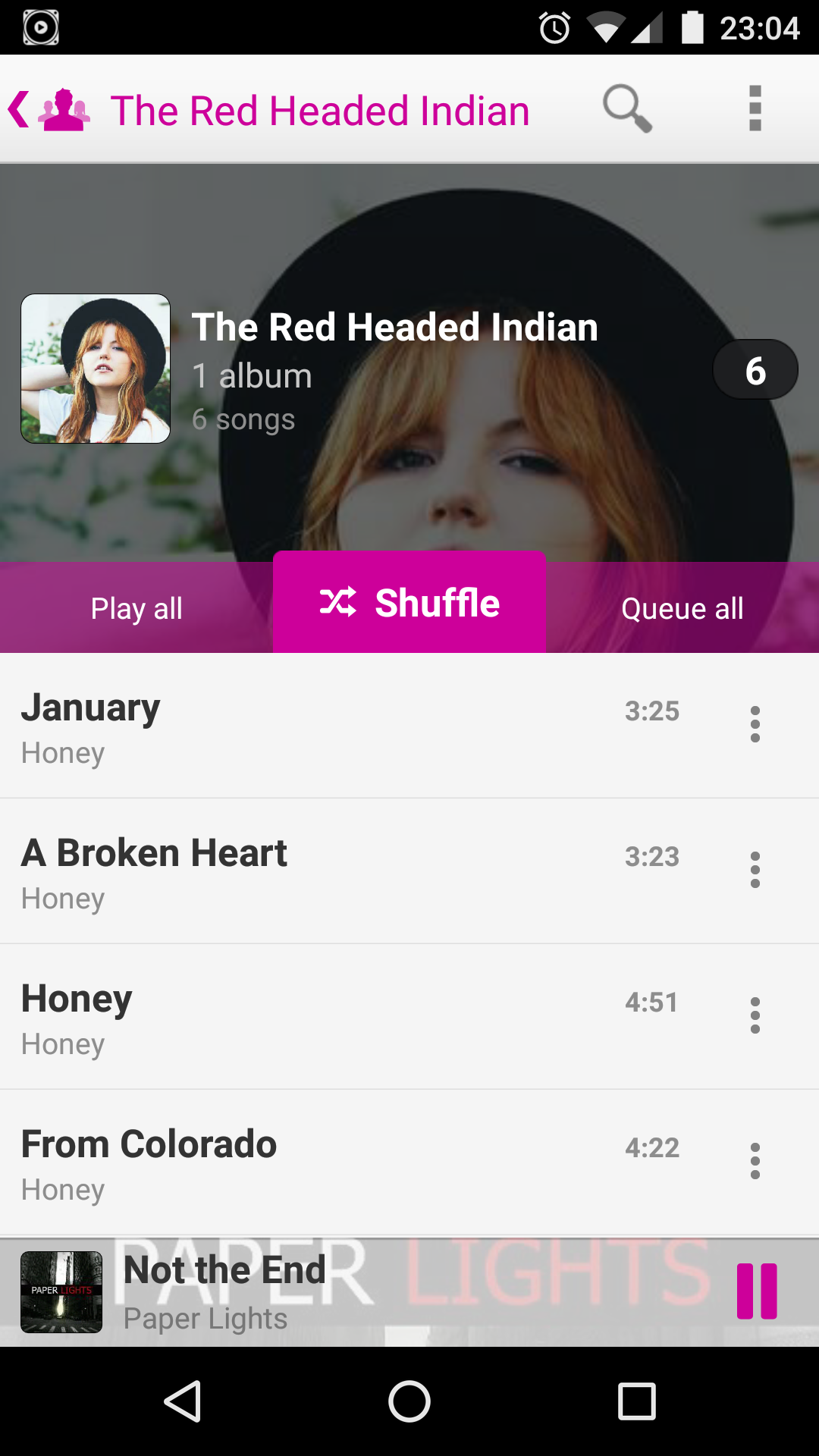Pause the currently playing track

[757, 1291]
